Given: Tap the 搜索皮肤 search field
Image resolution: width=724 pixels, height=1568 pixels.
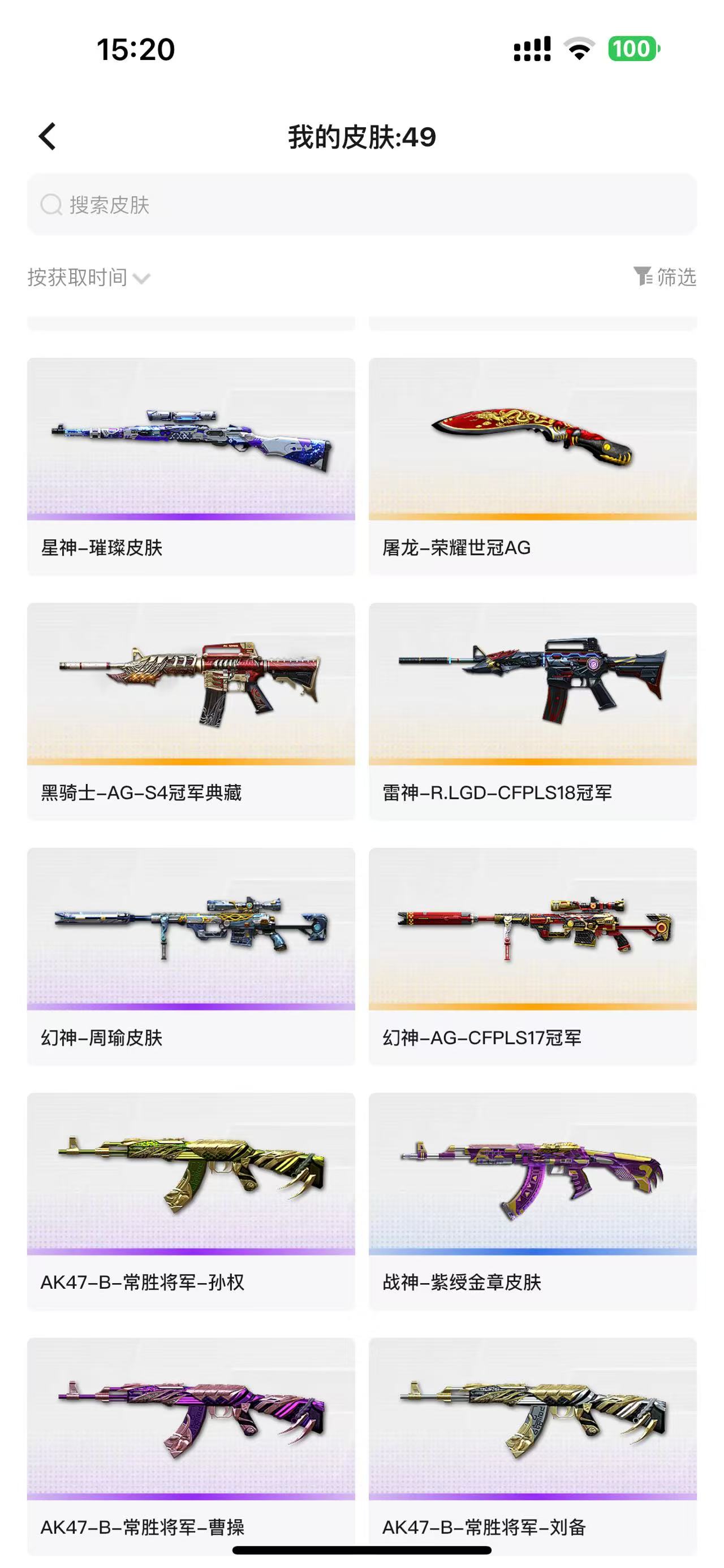Looking at the screenshot, I should [361, 205].
